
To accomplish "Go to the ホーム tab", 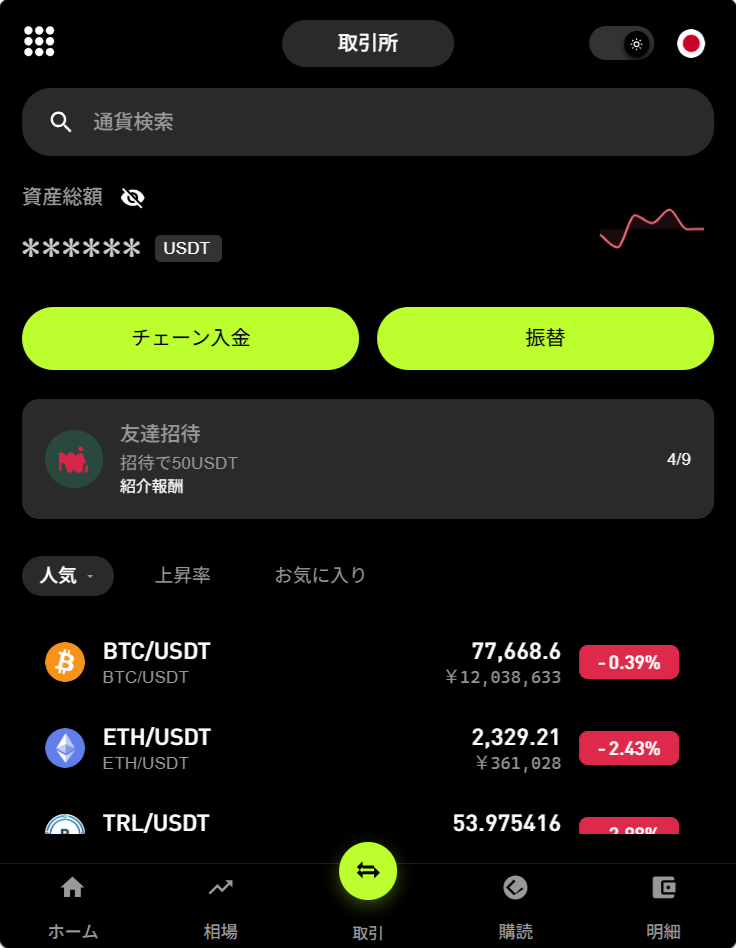I will [73, 906].
